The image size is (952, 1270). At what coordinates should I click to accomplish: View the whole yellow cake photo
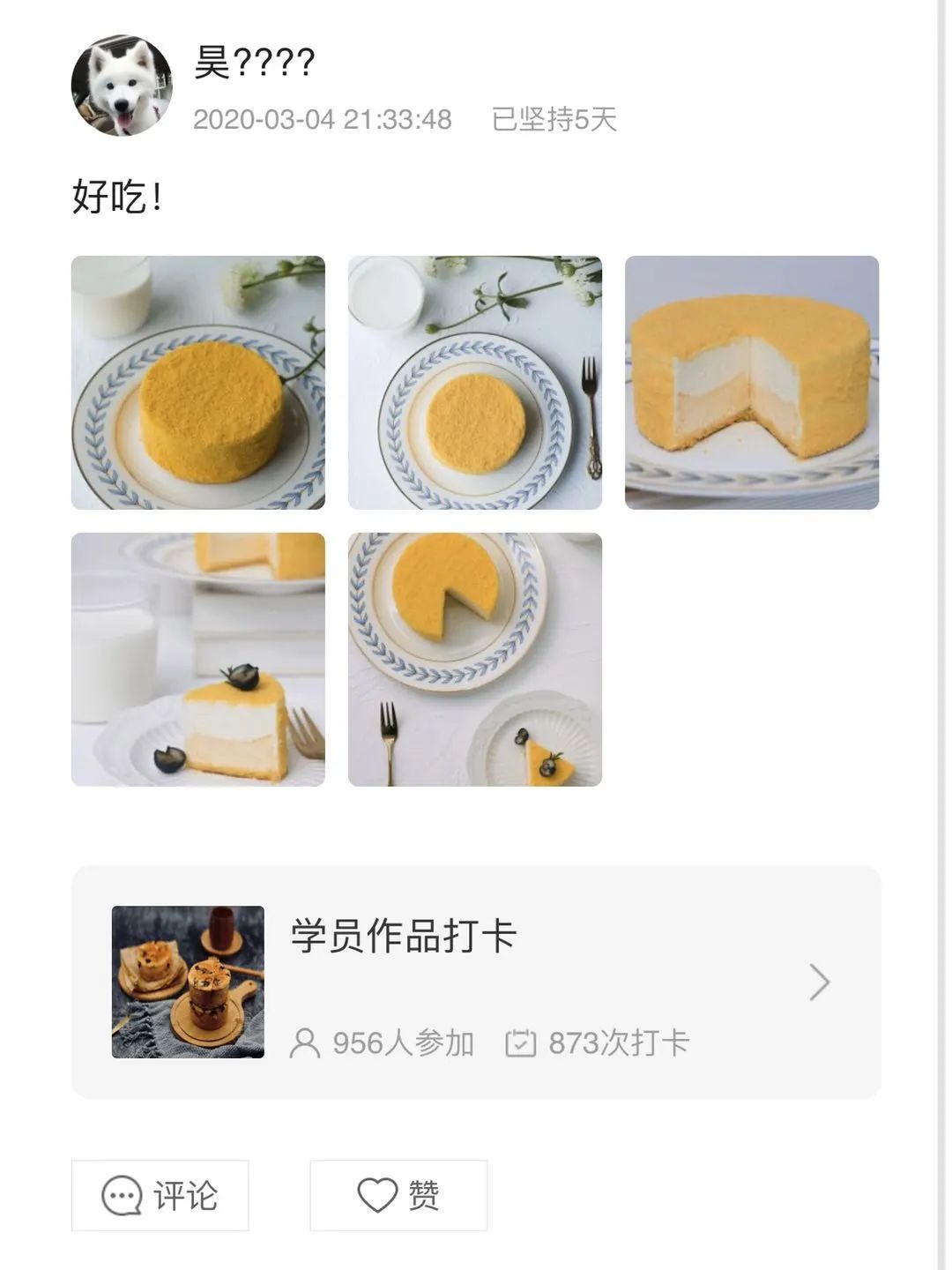pyautogui.click(x=198, y=383)
